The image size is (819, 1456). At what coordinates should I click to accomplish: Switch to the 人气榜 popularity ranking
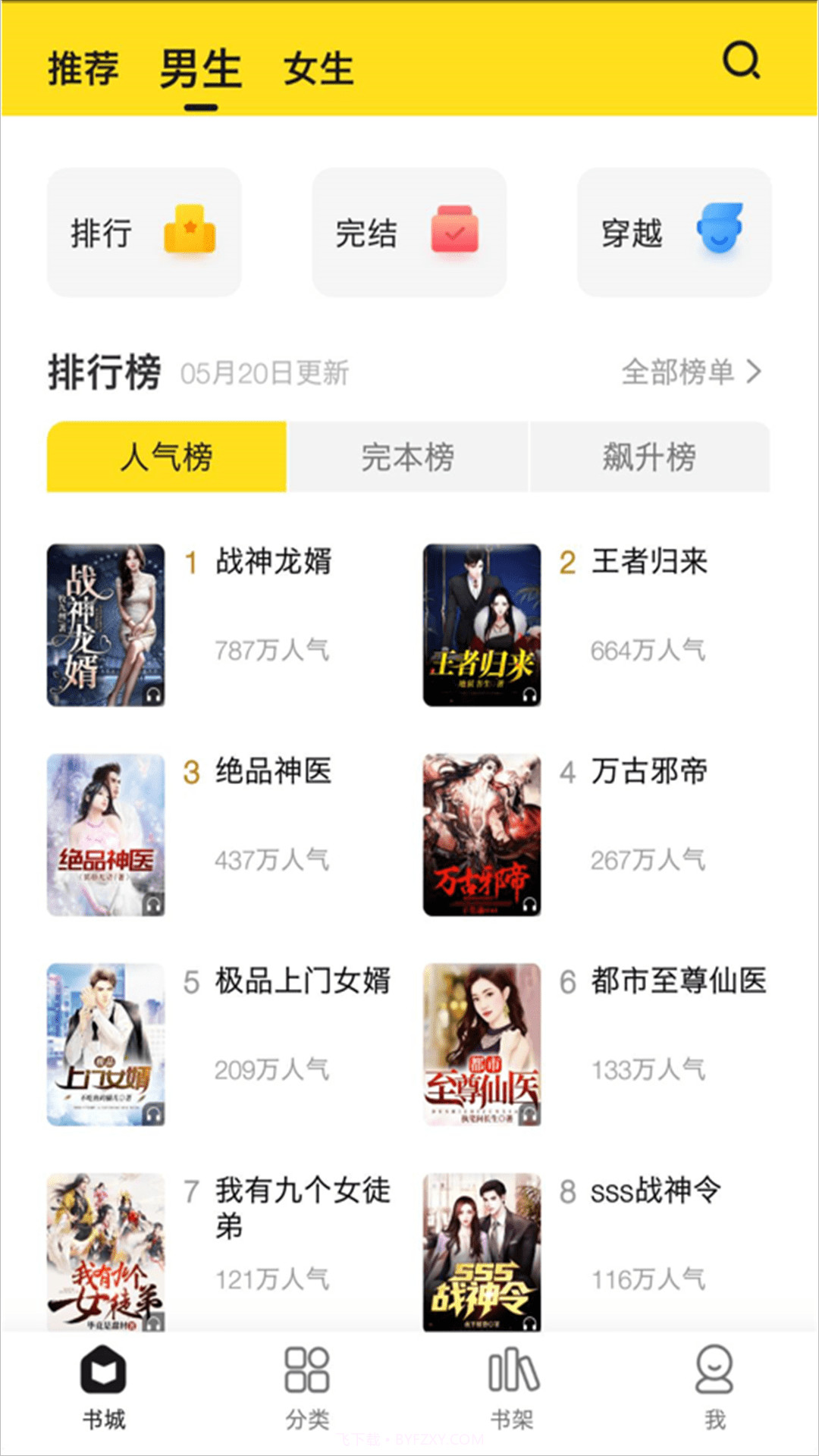pyautogui.click(x=166, y=457)
